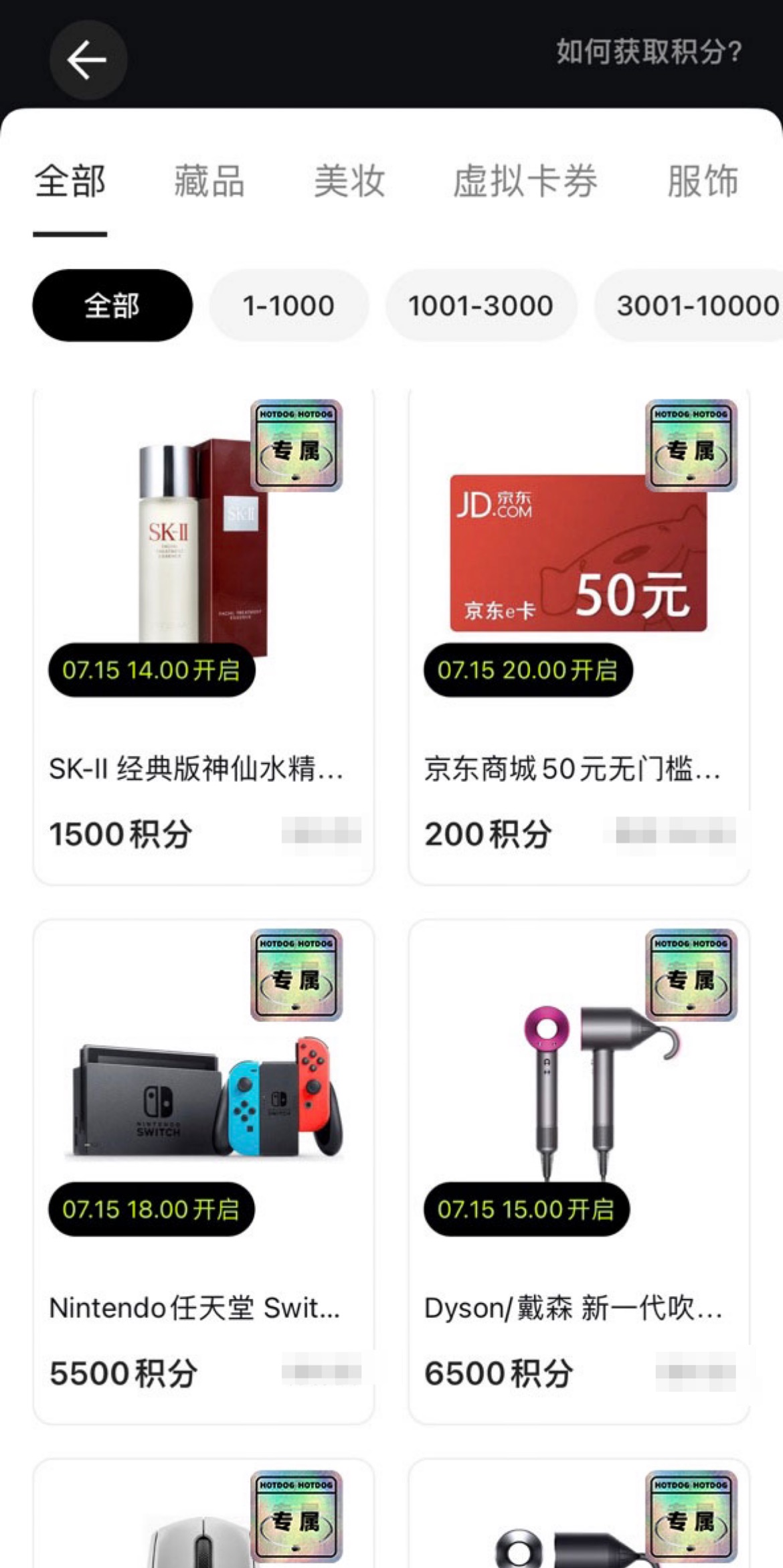783x1568 pixels.
Task: Open the 如何获取积分? help link
Action: pyautogui.click(x=648, y=52)
